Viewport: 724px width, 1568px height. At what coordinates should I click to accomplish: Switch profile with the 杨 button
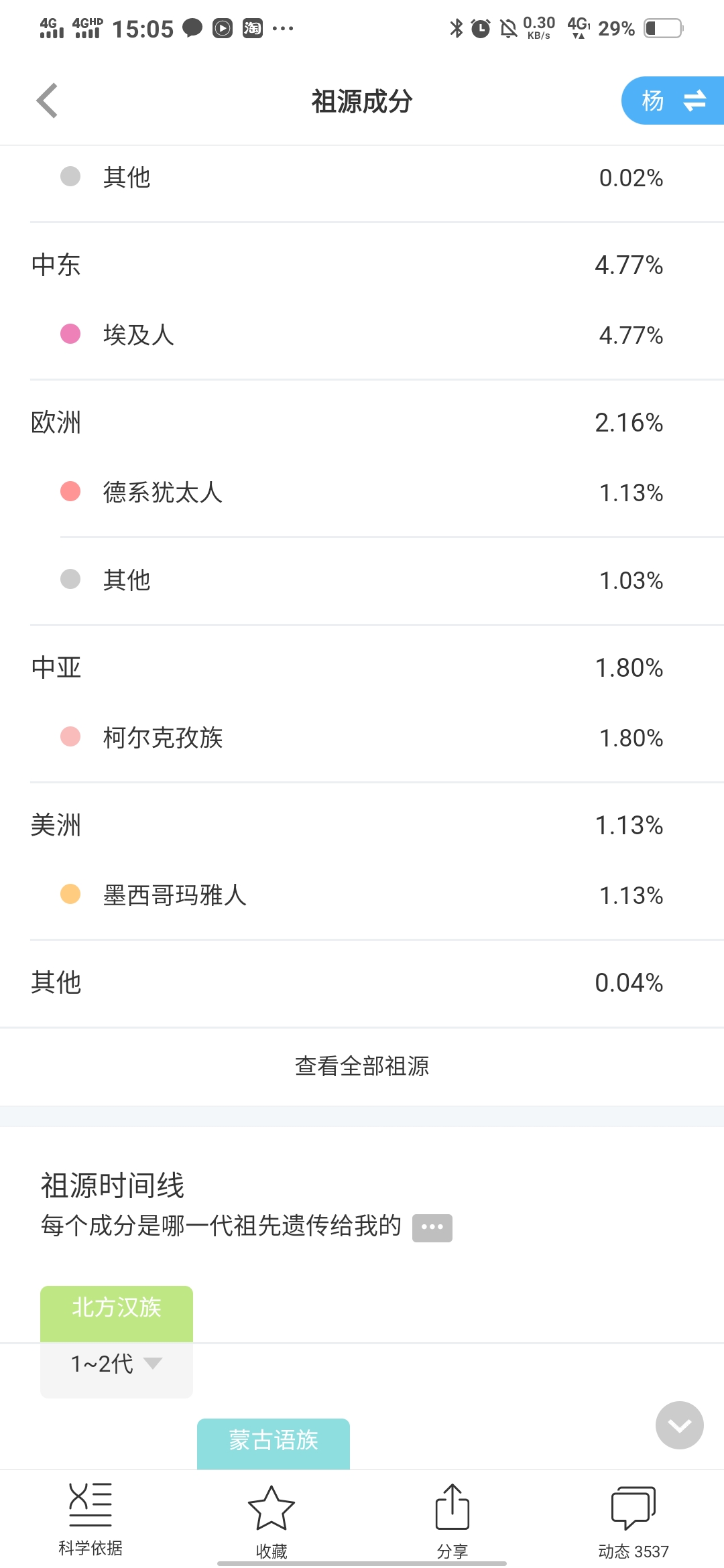673,101
